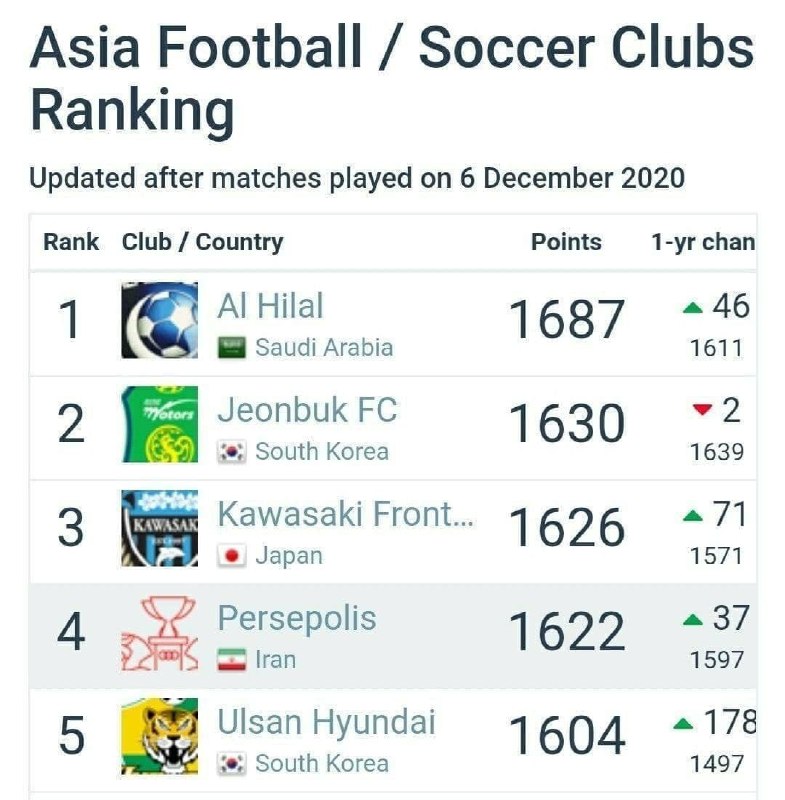
Task: Open the Al Hilal club page
Action: point(270,306)
